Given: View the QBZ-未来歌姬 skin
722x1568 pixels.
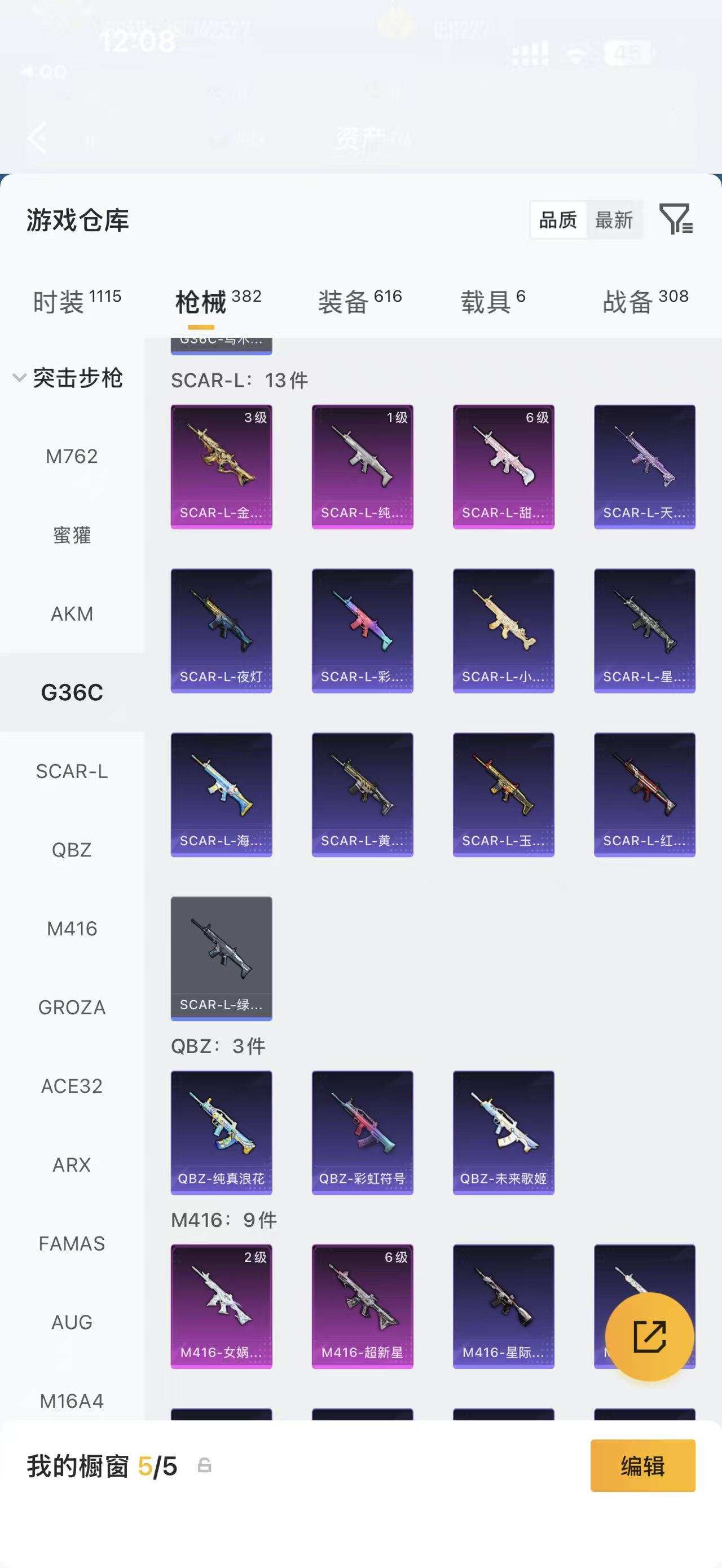Looking at the screenshot, I should click(504, 1132).
